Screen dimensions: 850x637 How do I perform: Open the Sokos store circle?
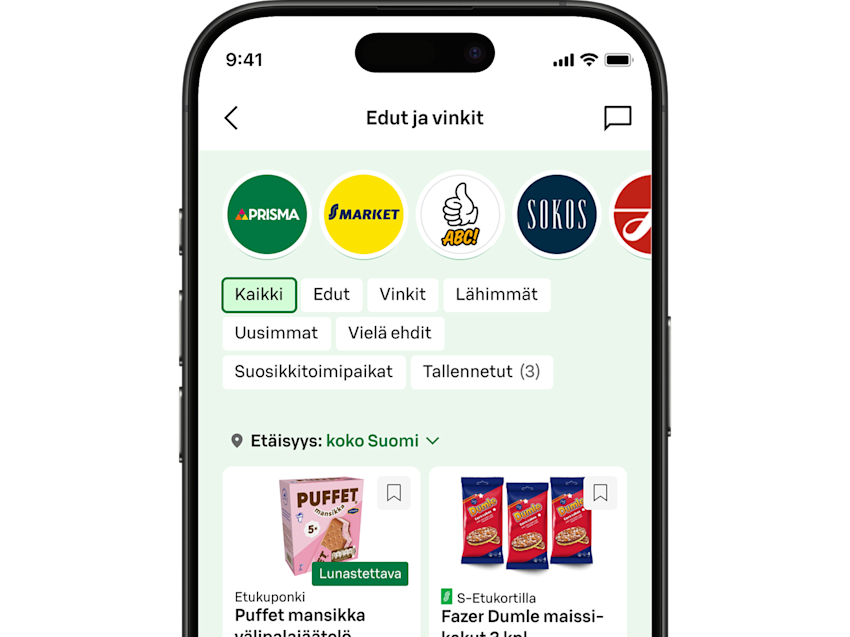click(x=556, y=214)
